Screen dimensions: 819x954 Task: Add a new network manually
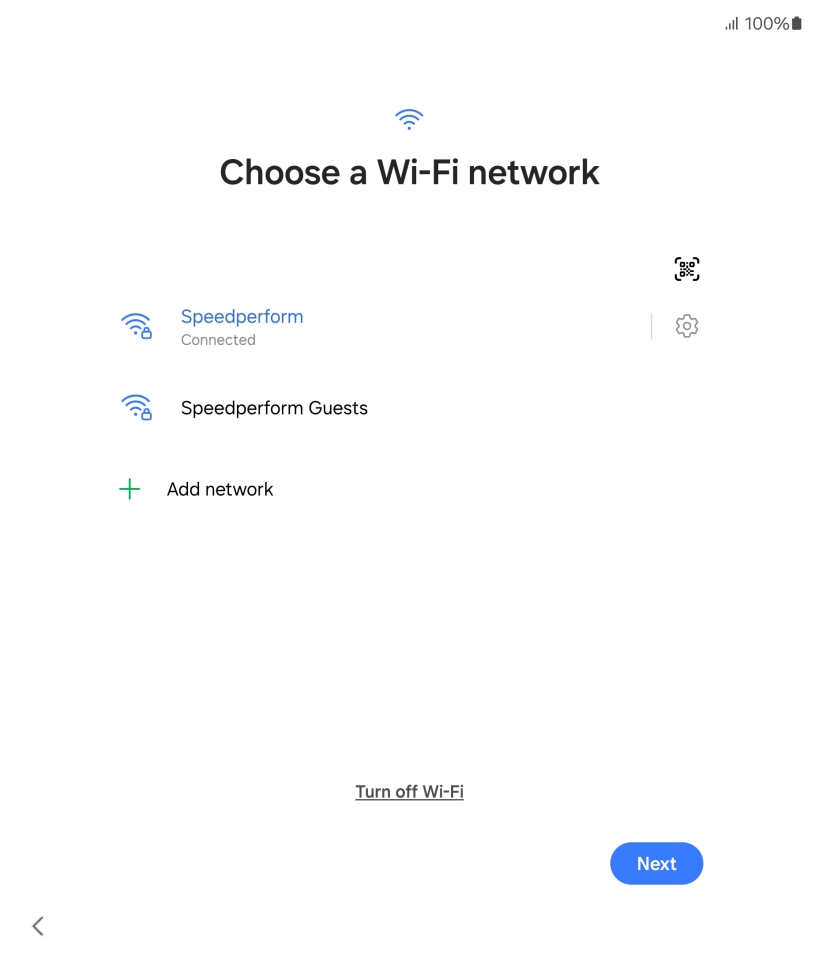tap(219, 489)
